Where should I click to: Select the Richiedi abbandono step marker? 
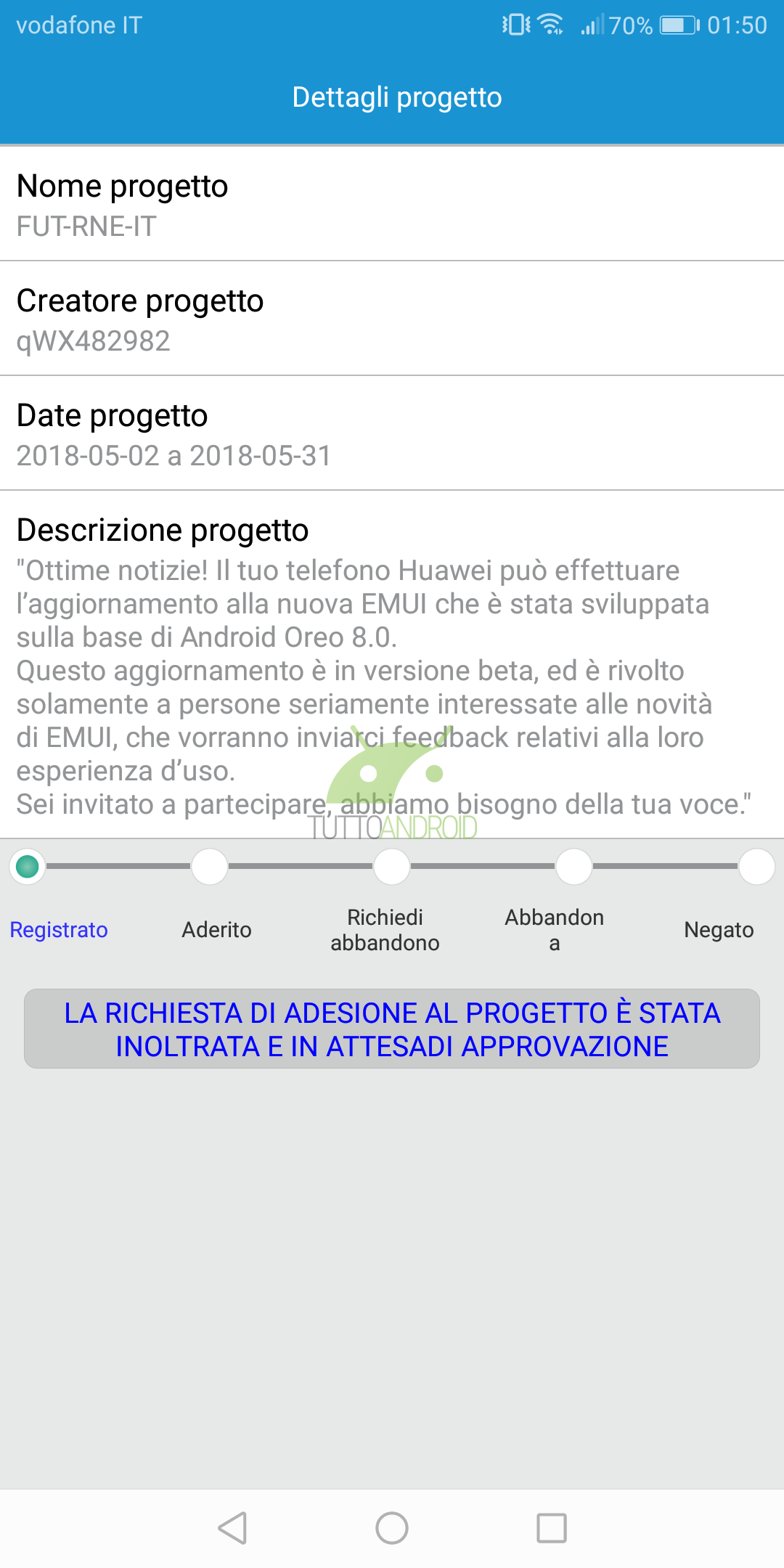point(392,866)
